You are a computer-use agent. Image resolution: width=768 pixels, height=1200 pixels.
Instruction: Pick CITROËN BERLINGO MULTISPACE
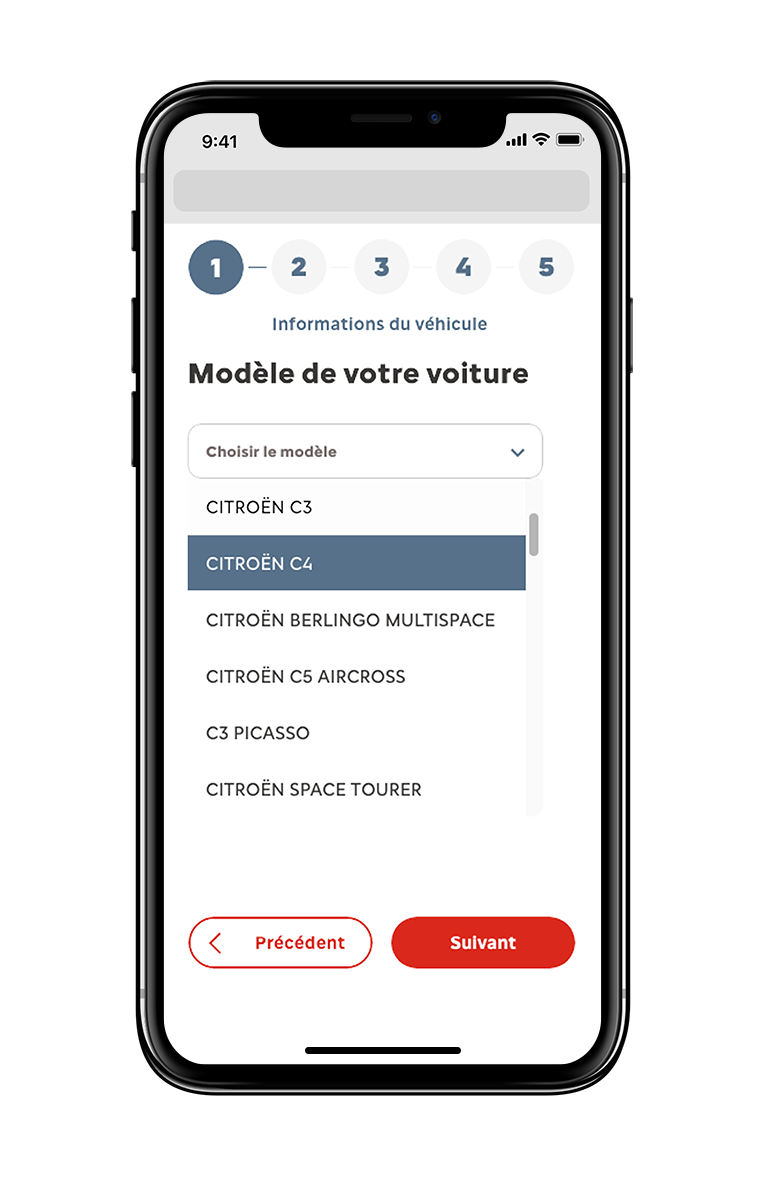click(356, 620)
